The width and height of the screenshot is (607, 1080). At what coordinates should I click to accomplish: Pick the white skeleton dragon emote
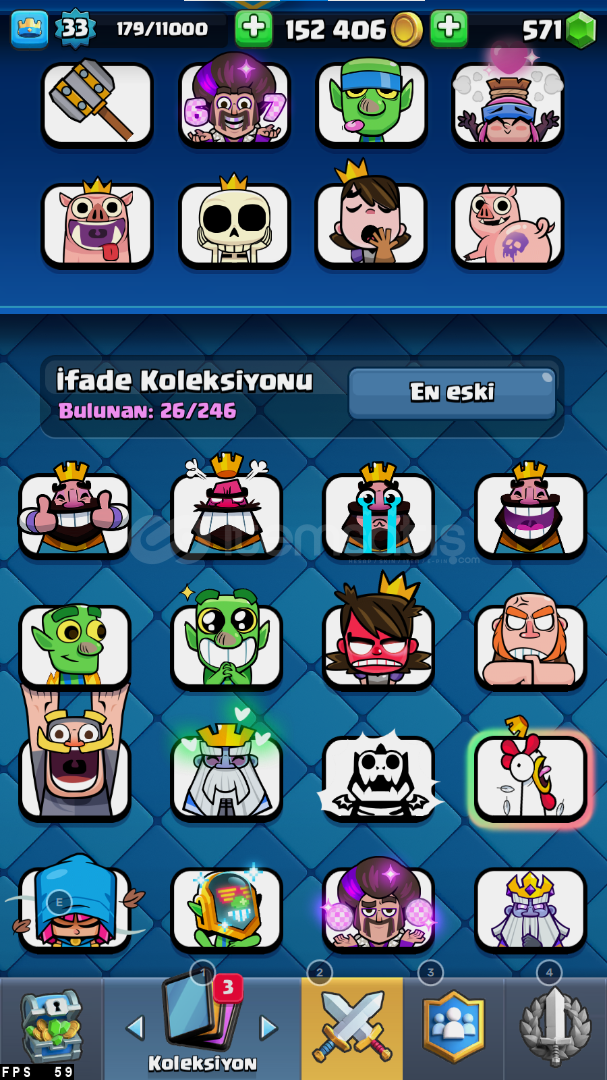pyautogui.click(x=378, y=778)
